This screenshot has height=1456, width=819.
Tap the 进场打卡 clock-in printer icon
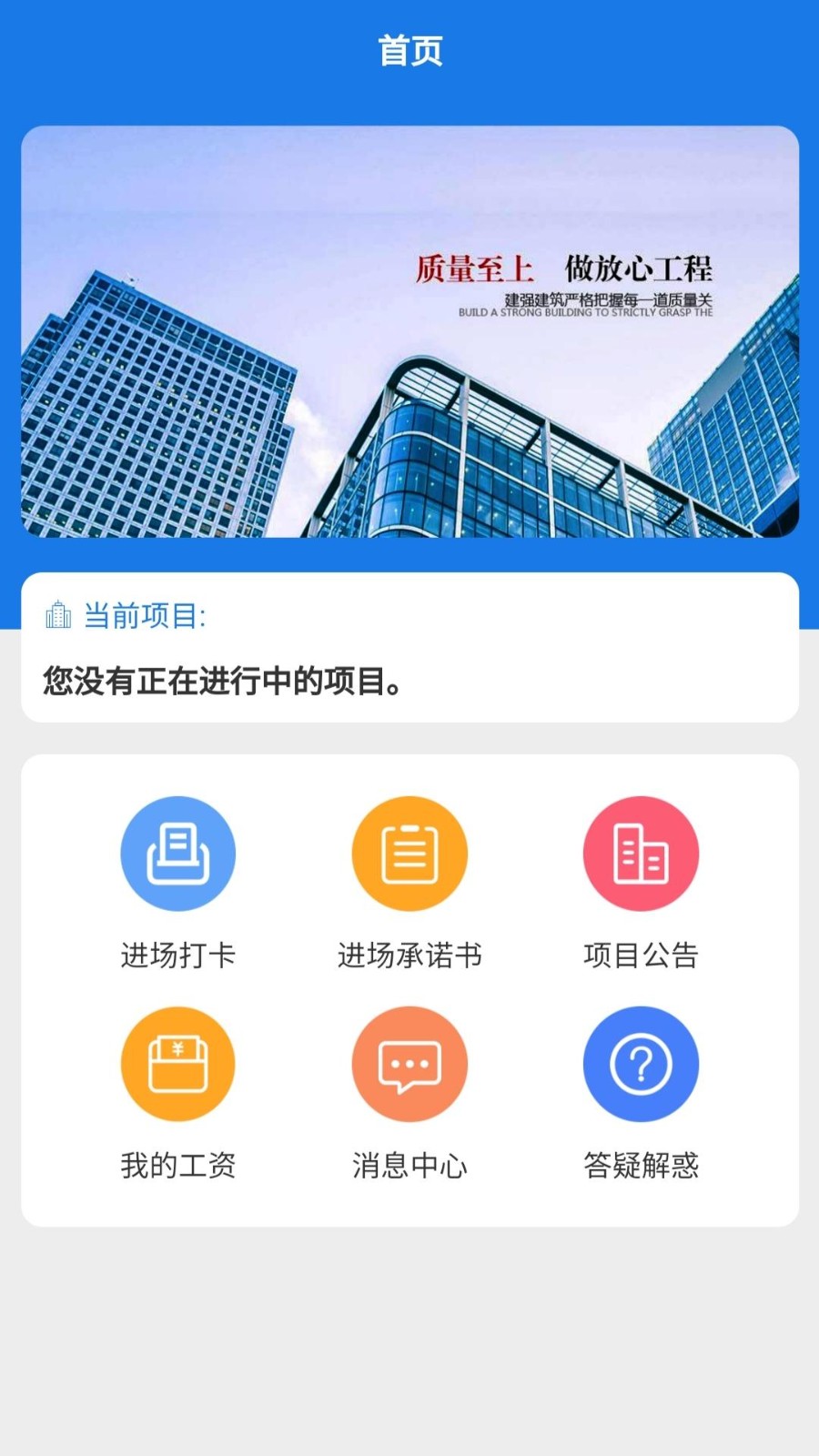click(x=178, y=853)
